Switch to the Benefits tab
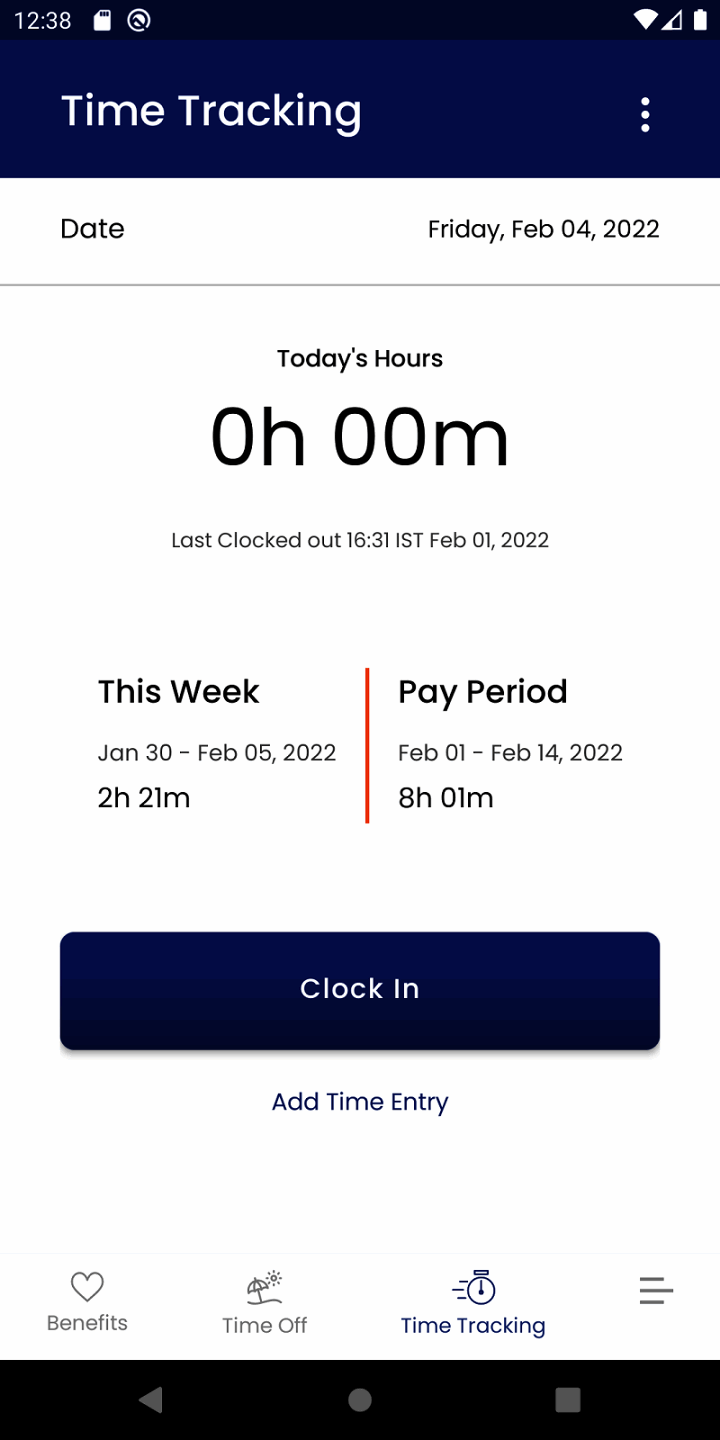720x1440 pixels. coord(87,1302)
